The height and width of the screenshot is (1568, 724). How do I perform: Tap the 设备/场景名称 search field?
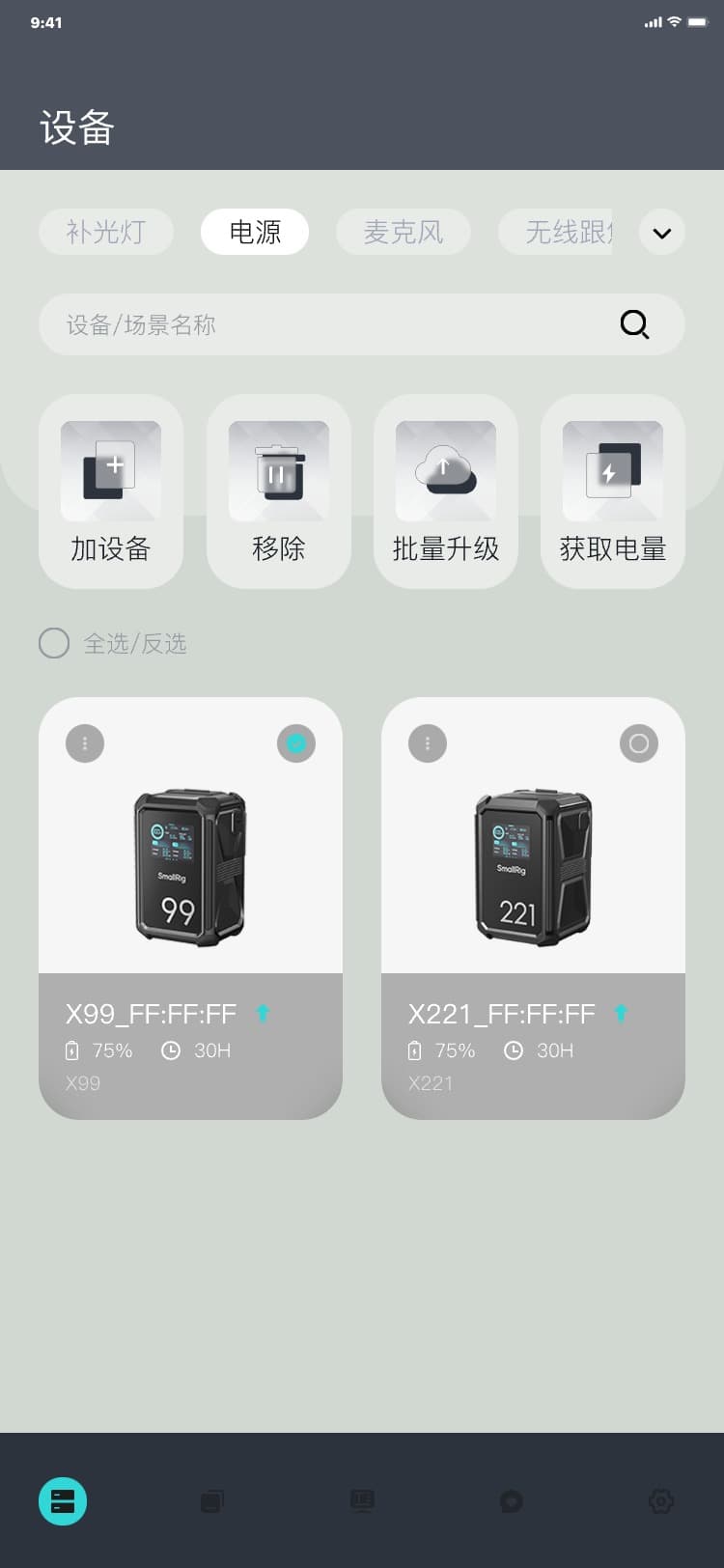click(328, 324)
